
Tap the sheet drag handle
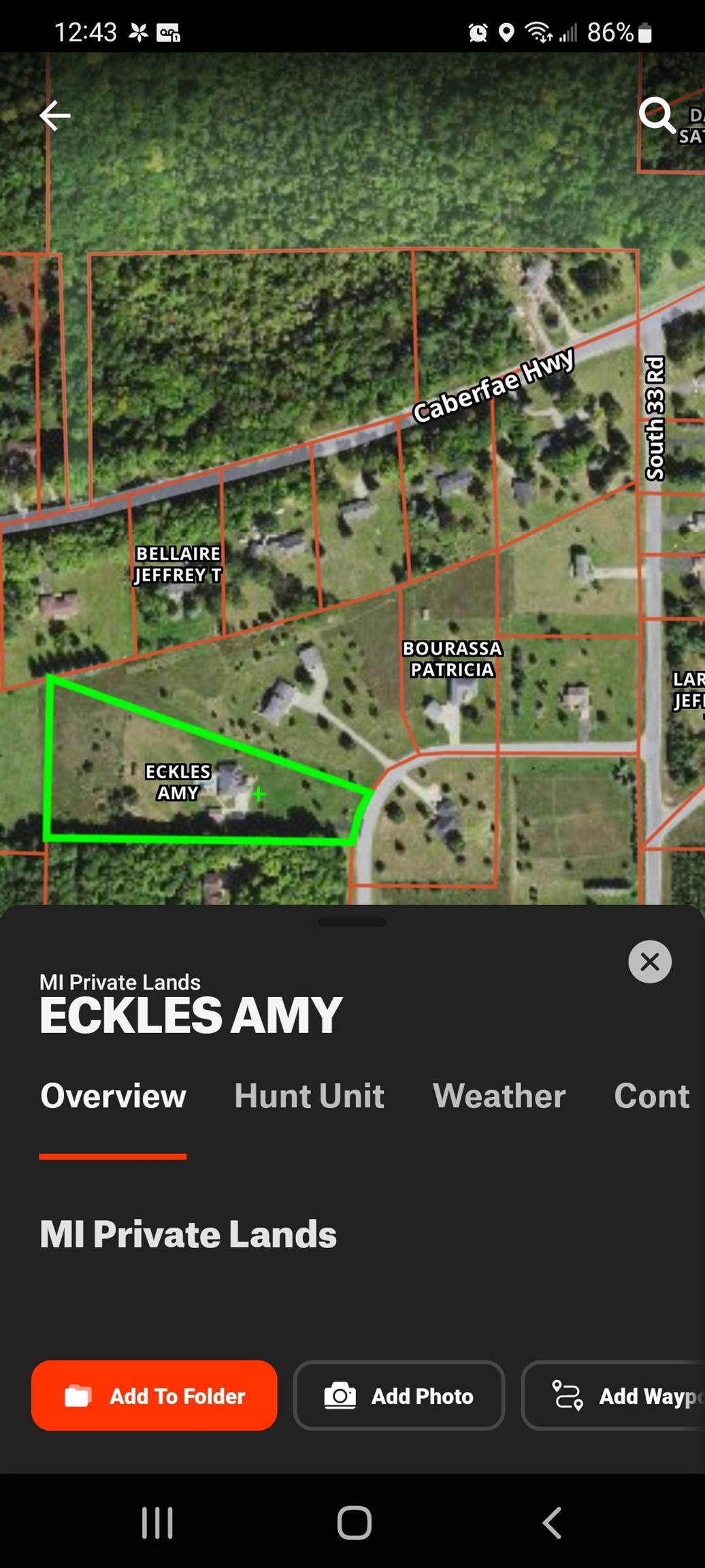[352, 922]
